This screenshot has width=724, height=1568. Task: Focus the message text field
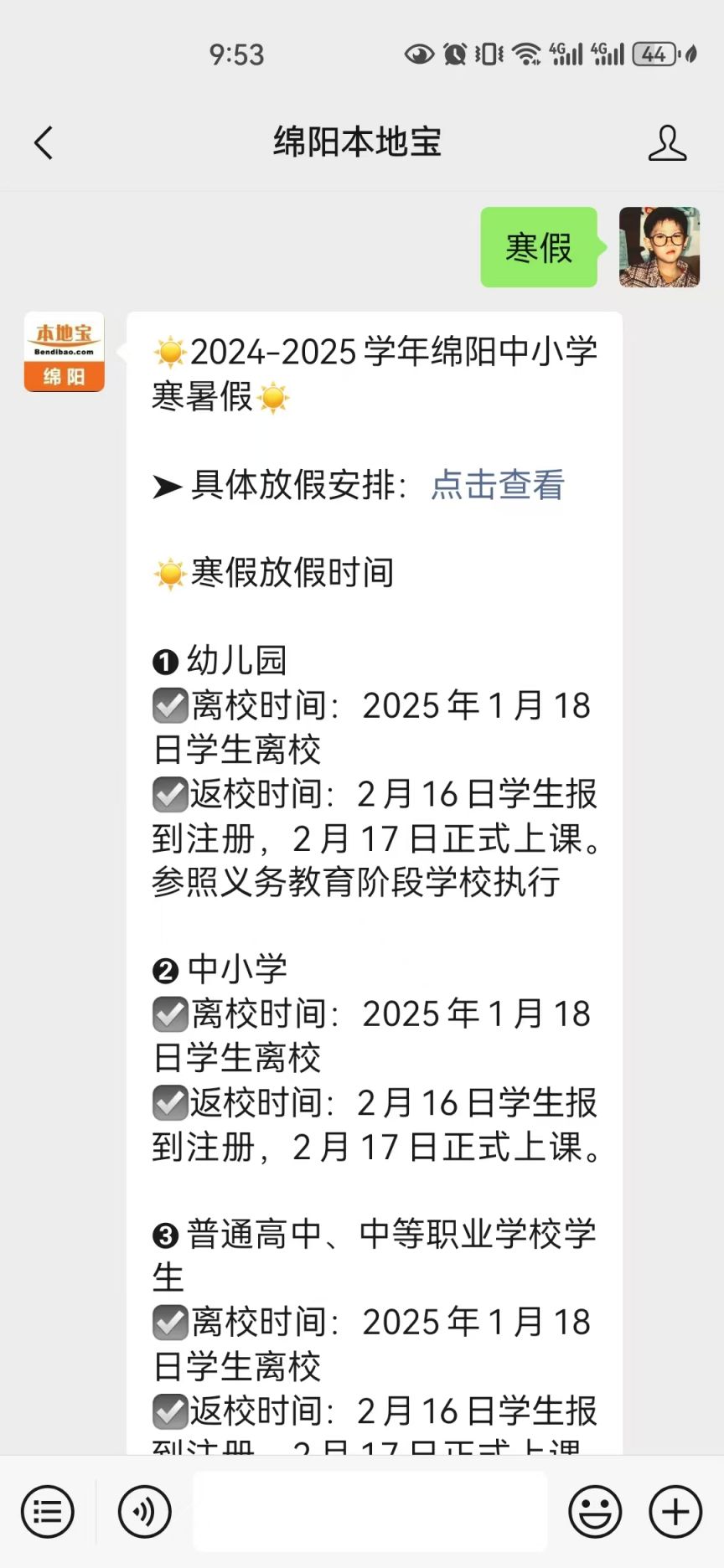pos(370,1512)
